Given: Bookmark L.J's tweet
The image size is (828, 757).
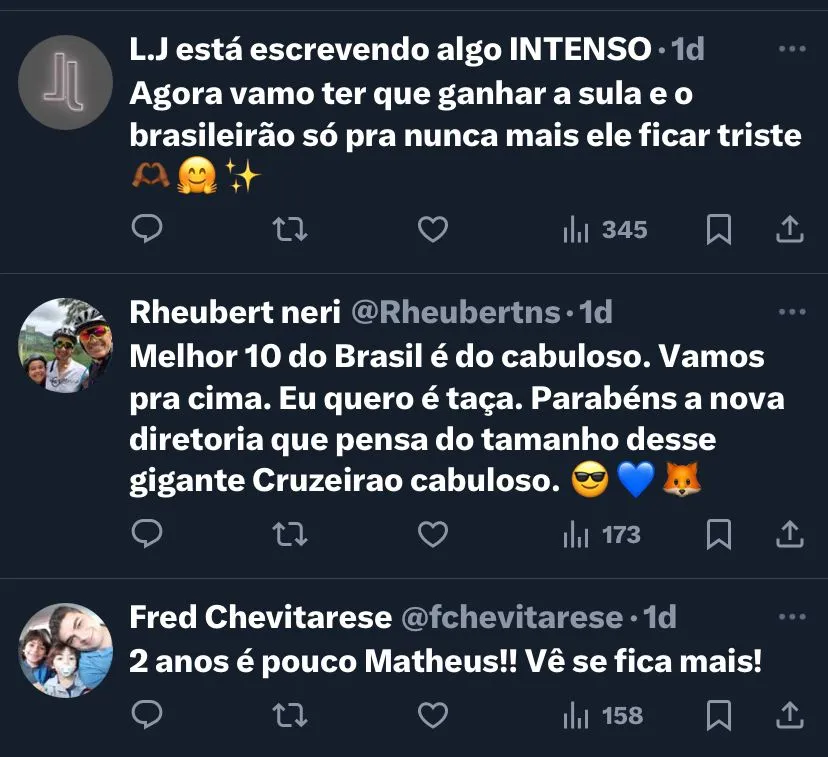Looking at the screenshot, I should 719,230.
